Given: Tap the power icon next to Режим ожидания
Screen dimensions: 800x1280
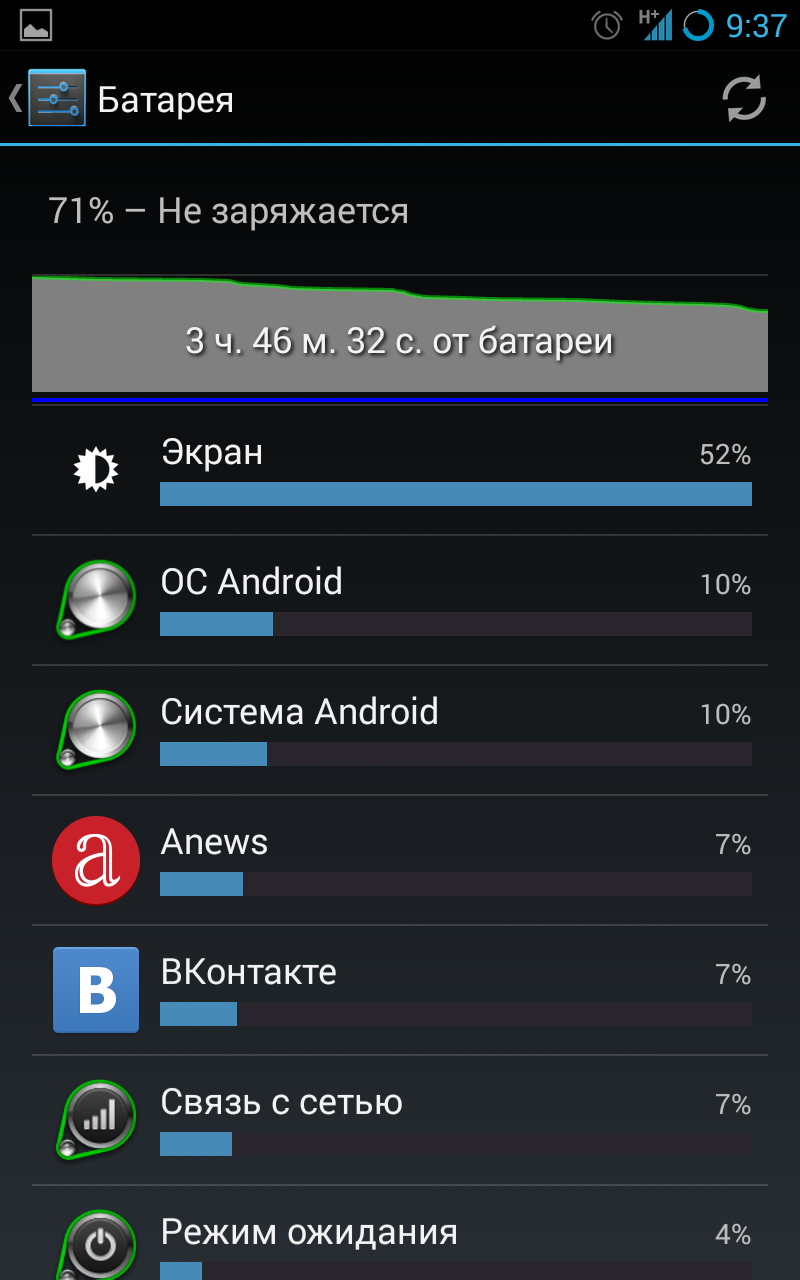Looking at the screenshot, I should 95,1245.
